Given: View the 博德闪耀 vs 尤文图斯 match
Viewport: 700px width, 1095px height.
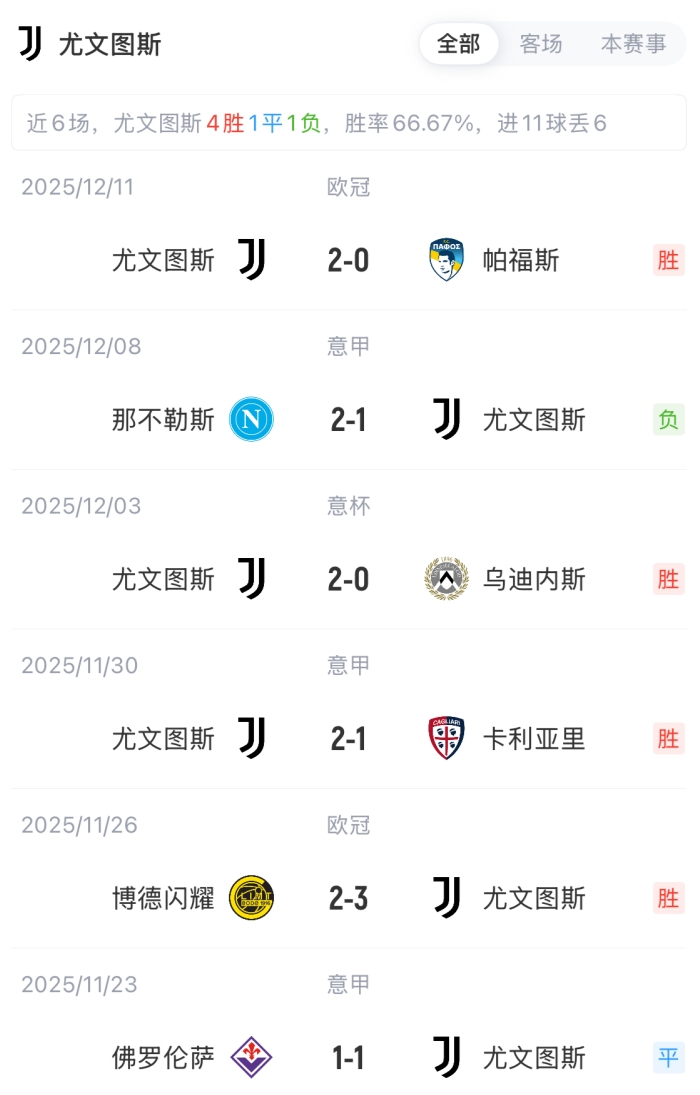Looking at the screenshot, I should (348, 898).
